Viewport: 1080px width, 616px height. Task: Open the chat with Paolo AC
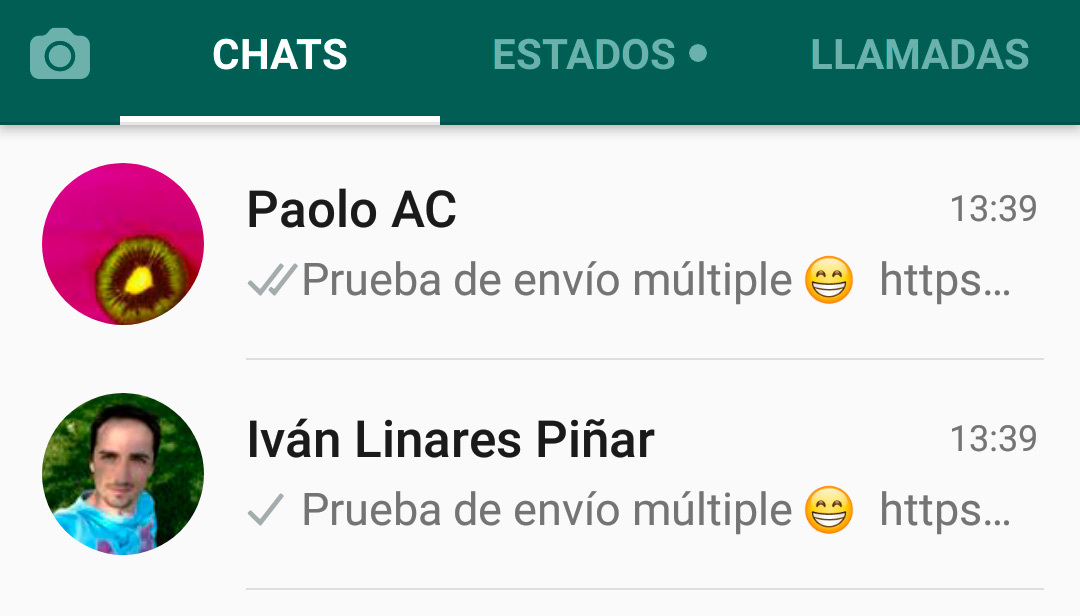[x=640, y=245]
